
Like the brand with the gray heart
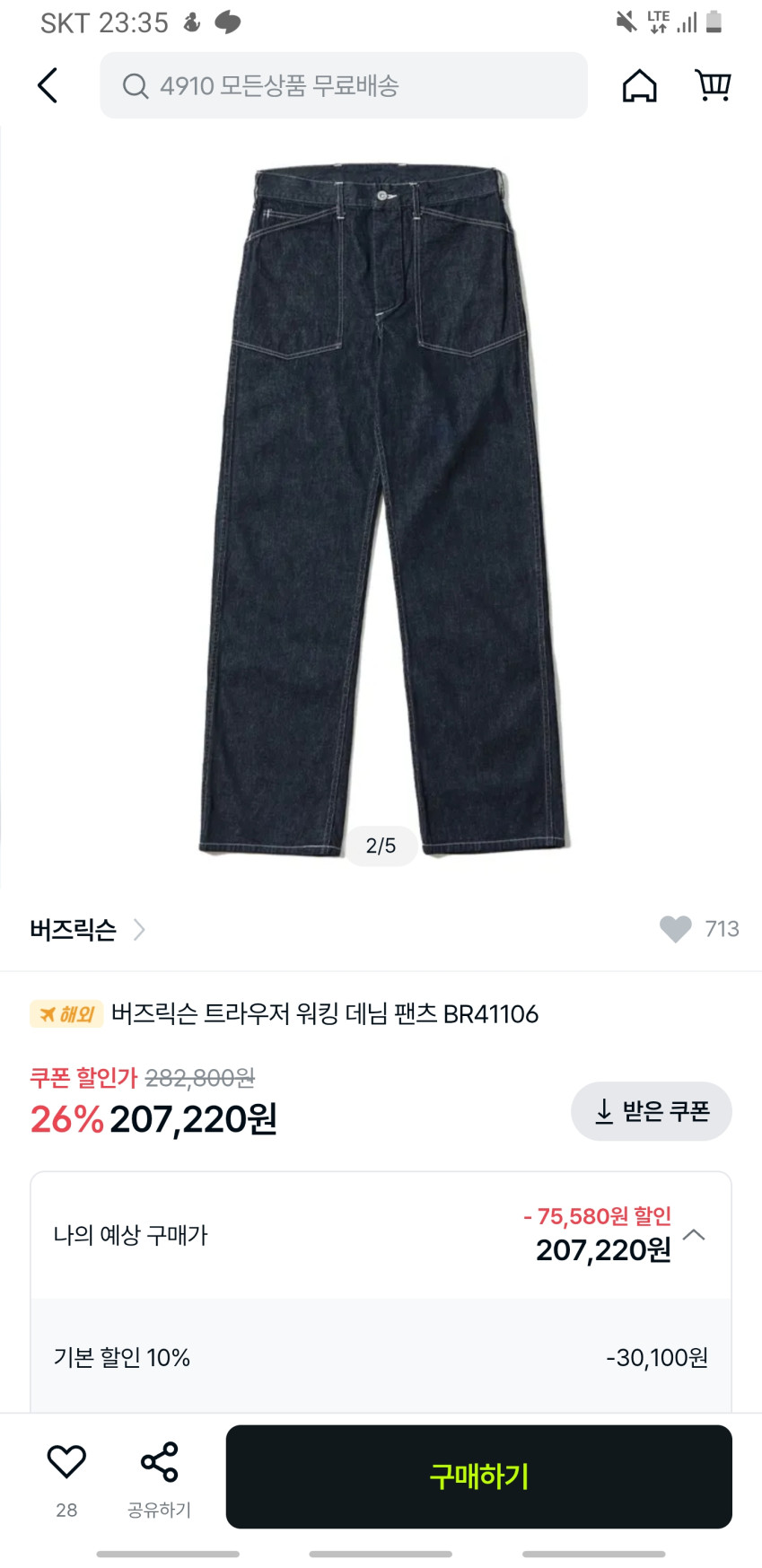tap(676, 929)
